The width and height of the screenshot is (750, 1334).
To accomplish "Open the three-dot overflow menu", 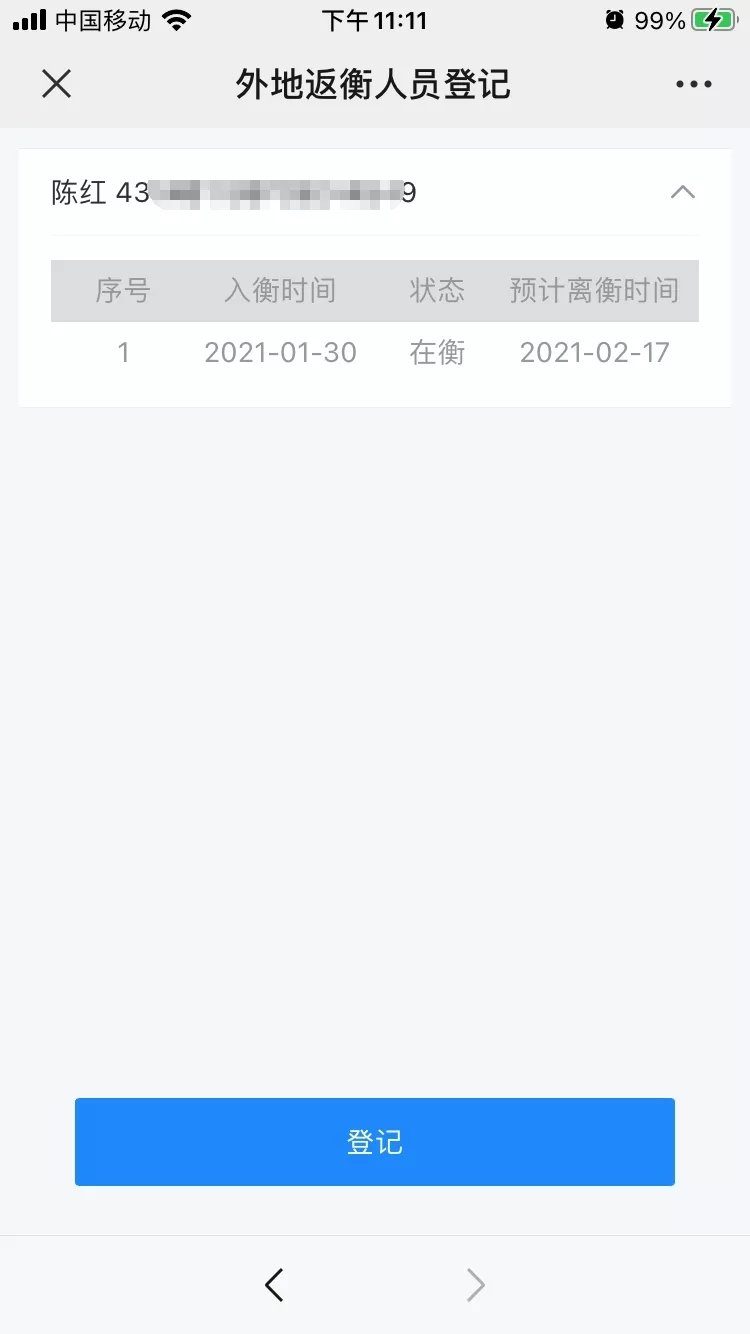I will 693,84.
